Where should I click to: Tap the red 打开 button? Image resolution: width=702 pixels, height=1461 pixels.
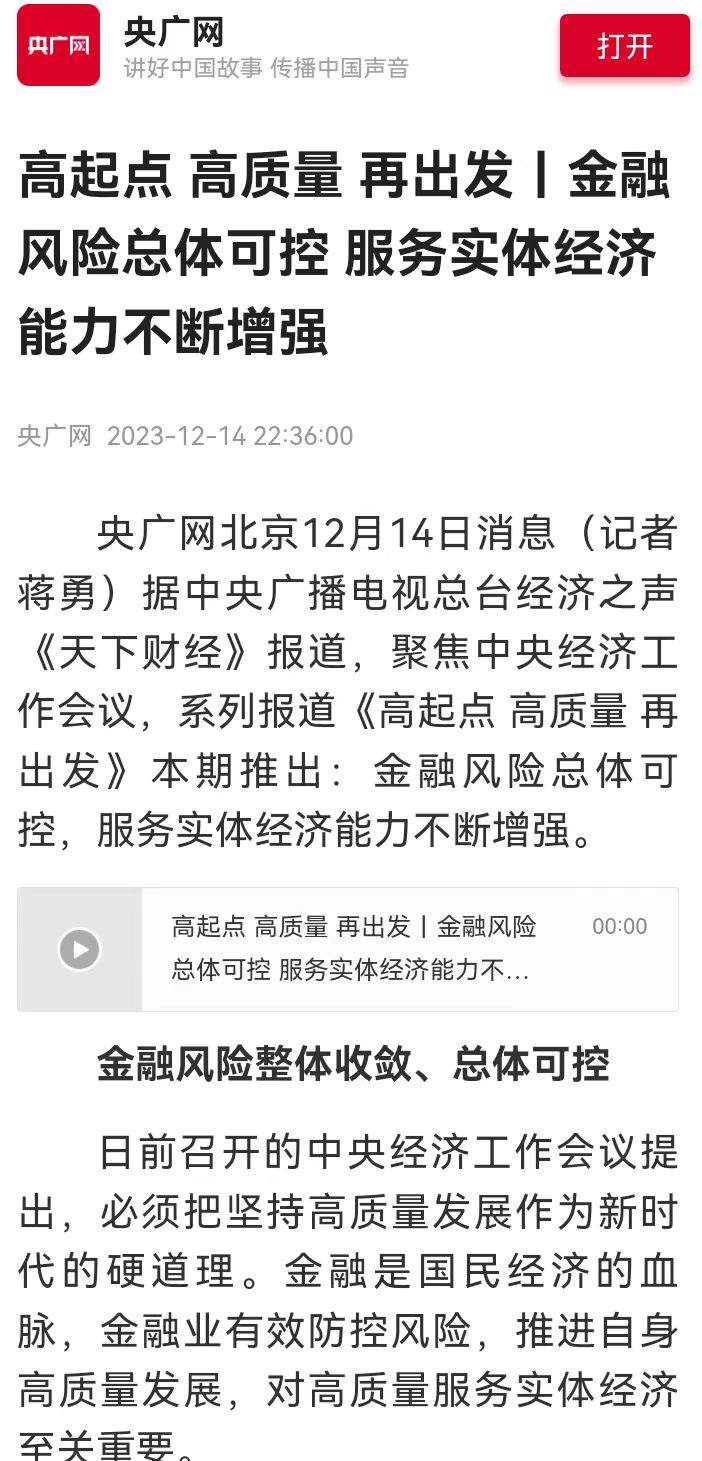point(624,46)
